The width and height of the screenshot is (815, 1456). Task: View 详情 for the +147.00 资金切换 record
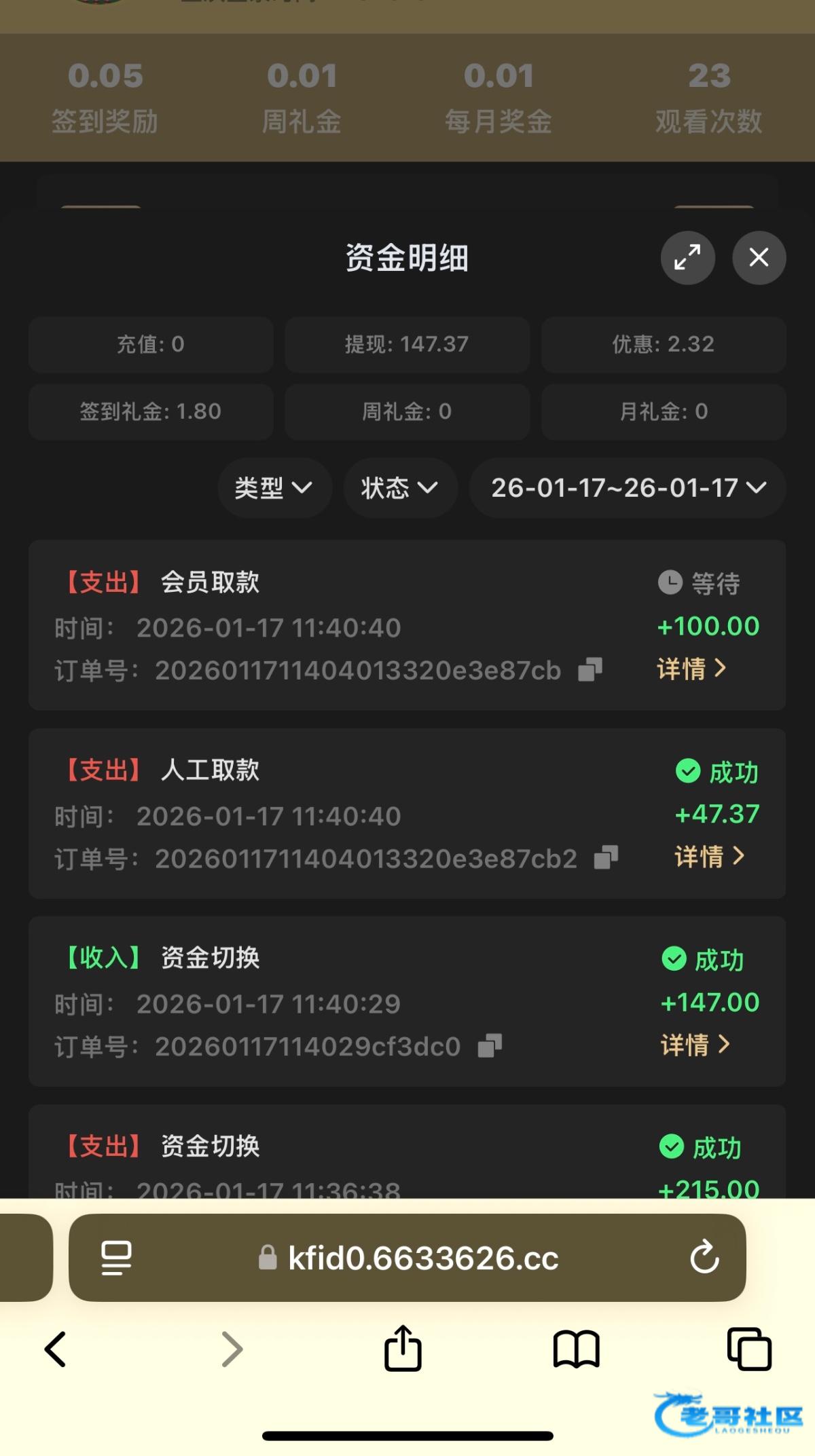point(695,1045)
